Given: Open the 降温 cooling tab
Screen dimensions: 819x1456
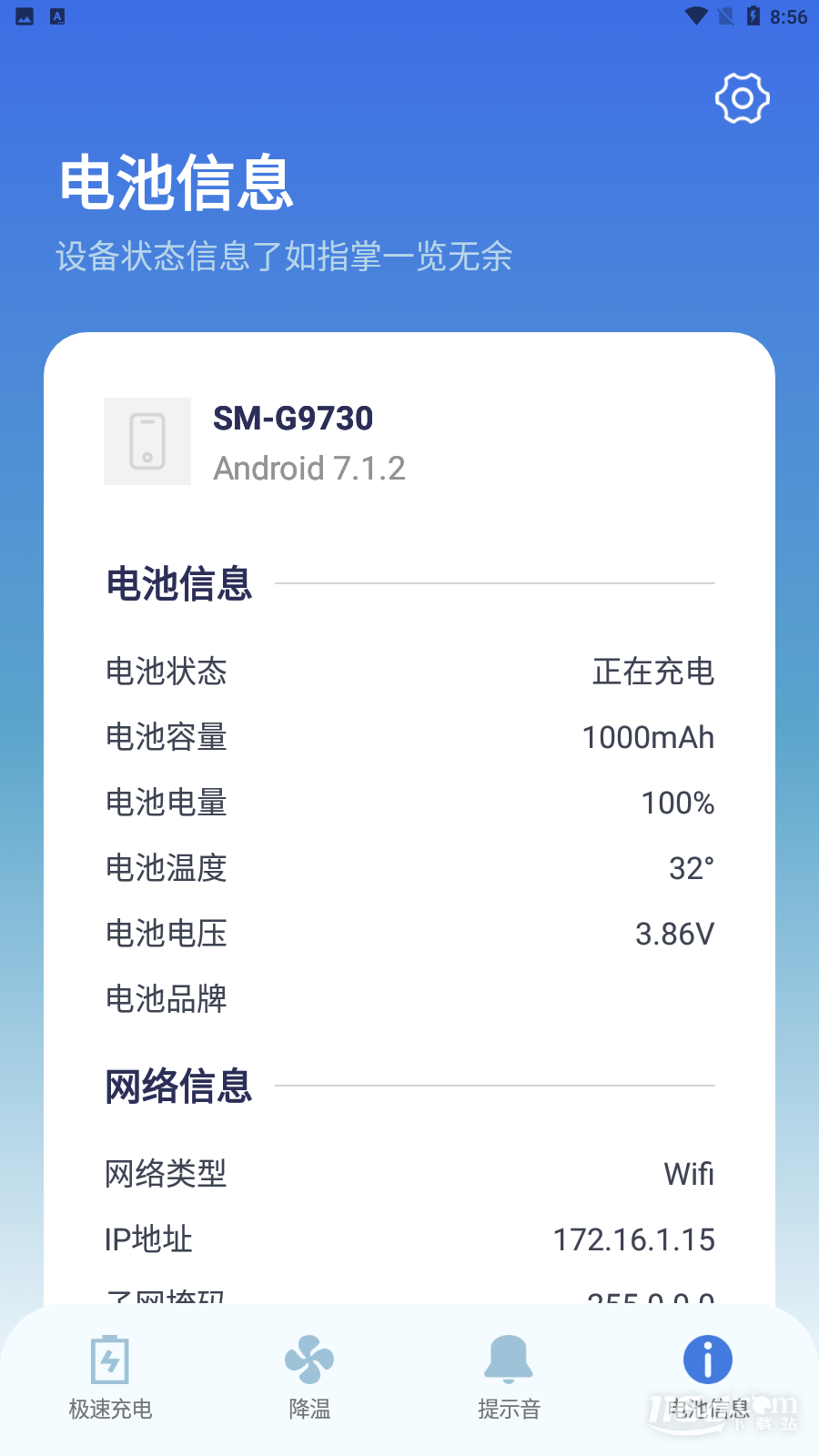Looking at the screenshot, I should (309, 1377).
